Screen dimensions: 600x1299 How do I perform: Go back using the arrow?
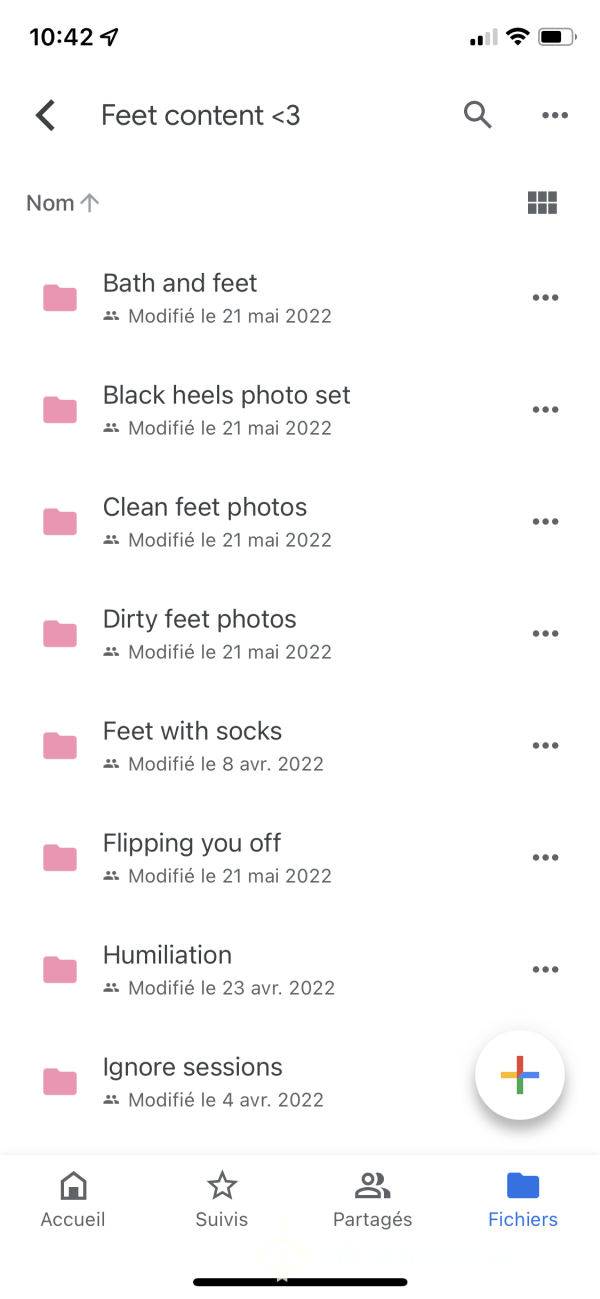tap(46, 116)
